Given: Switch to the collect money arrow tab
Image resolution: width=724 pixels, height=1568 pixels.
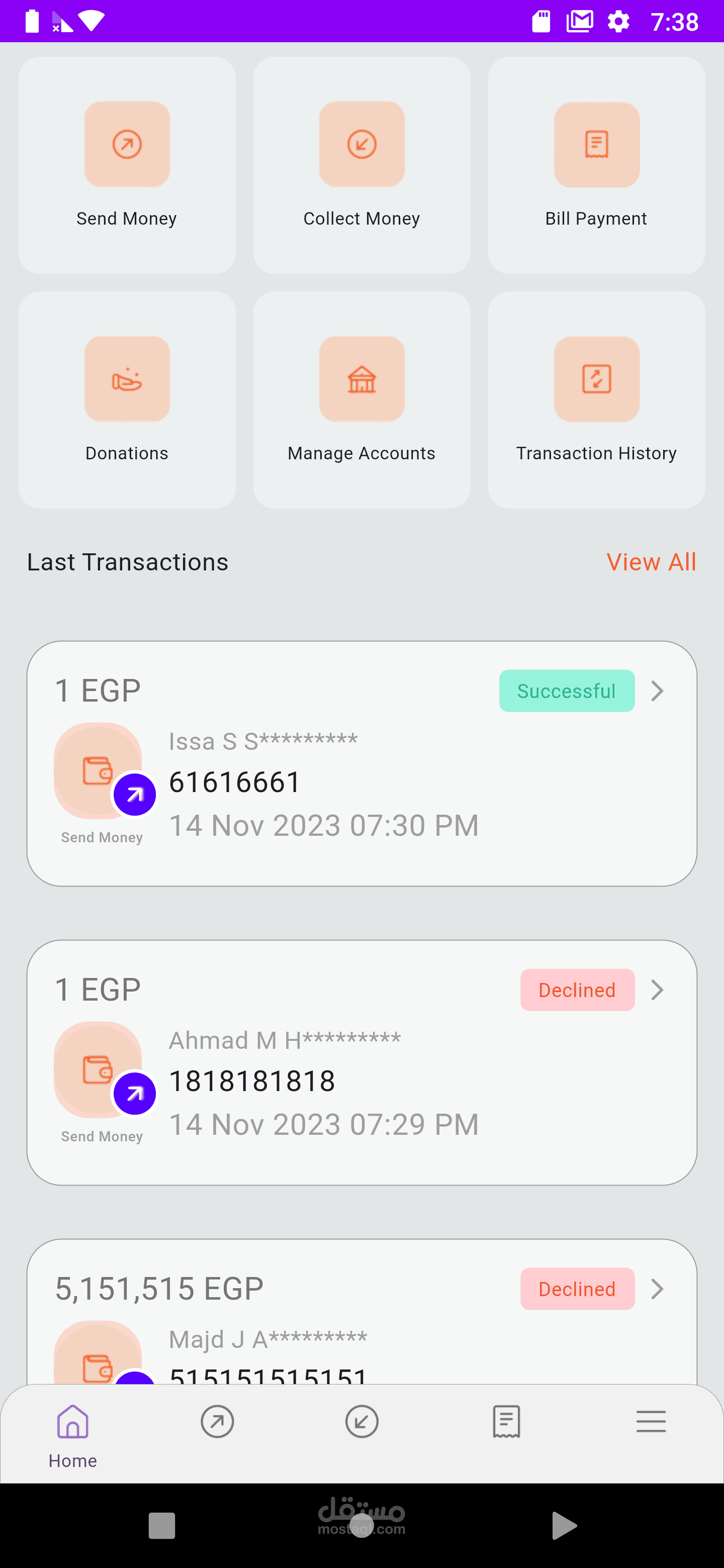Looking at the screenshot, I should [361, 1422].
